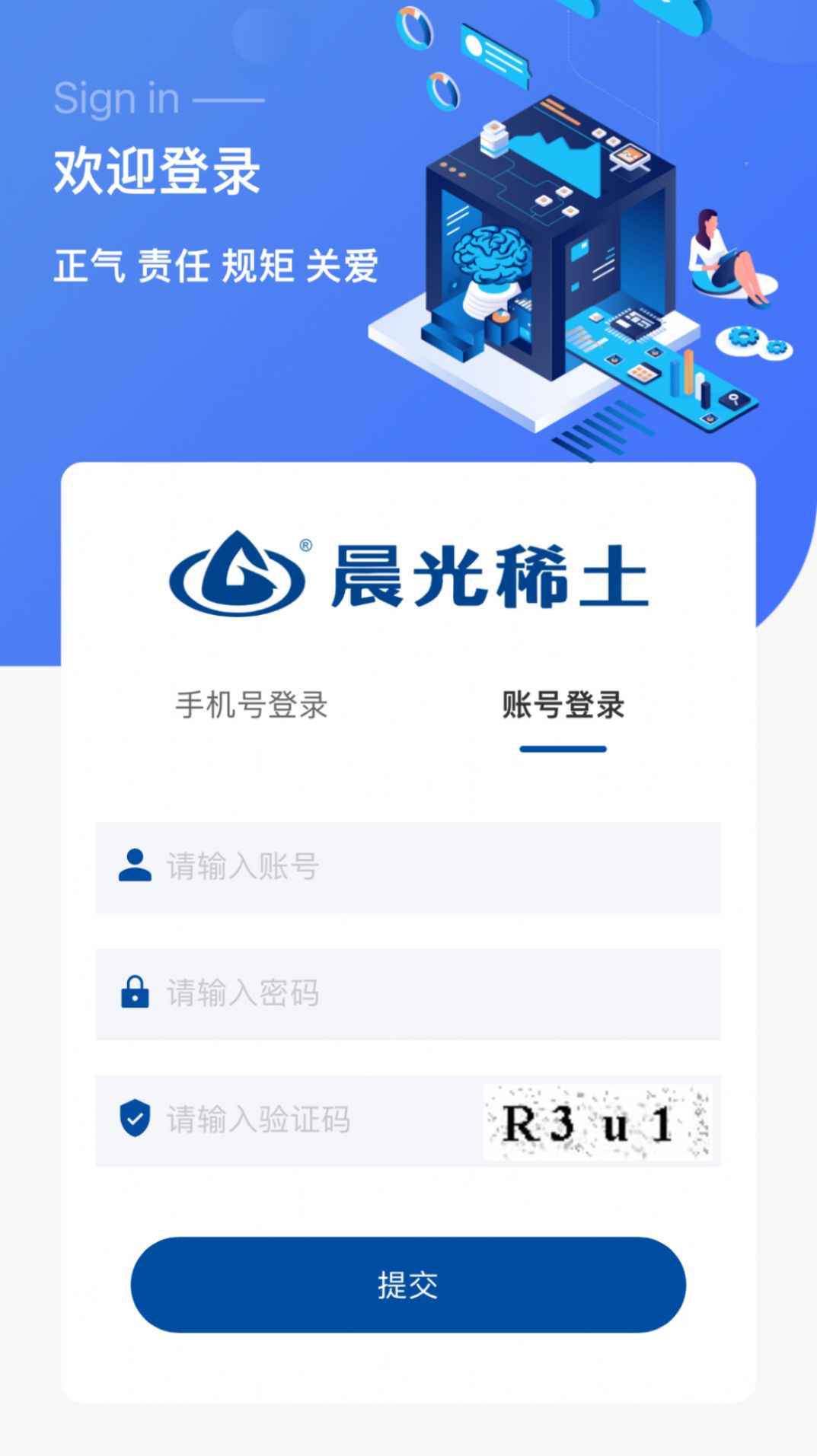Screen dimensions: 817x1456
Task: Refresh the R3u1 captcha image
Action: point(598,1122)
